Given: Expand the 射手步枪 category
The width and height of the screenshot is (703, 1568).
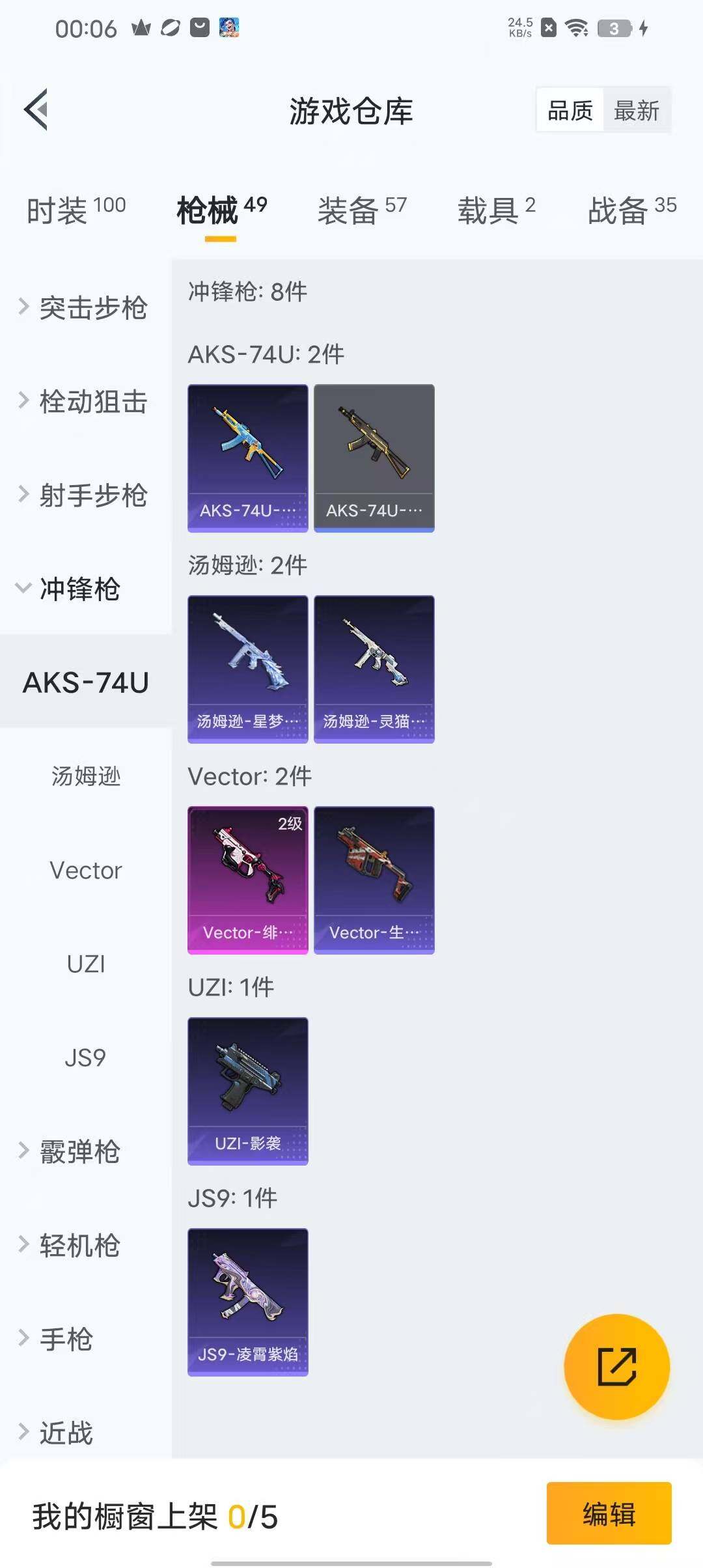Looking at the screenshot, I should (x=85, y=495).
